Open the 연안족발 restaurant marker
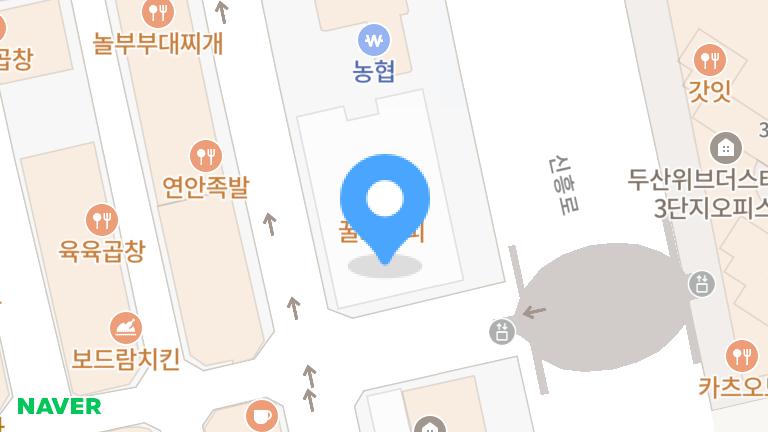This screenshot has width=768, height=432. (205, 156)
